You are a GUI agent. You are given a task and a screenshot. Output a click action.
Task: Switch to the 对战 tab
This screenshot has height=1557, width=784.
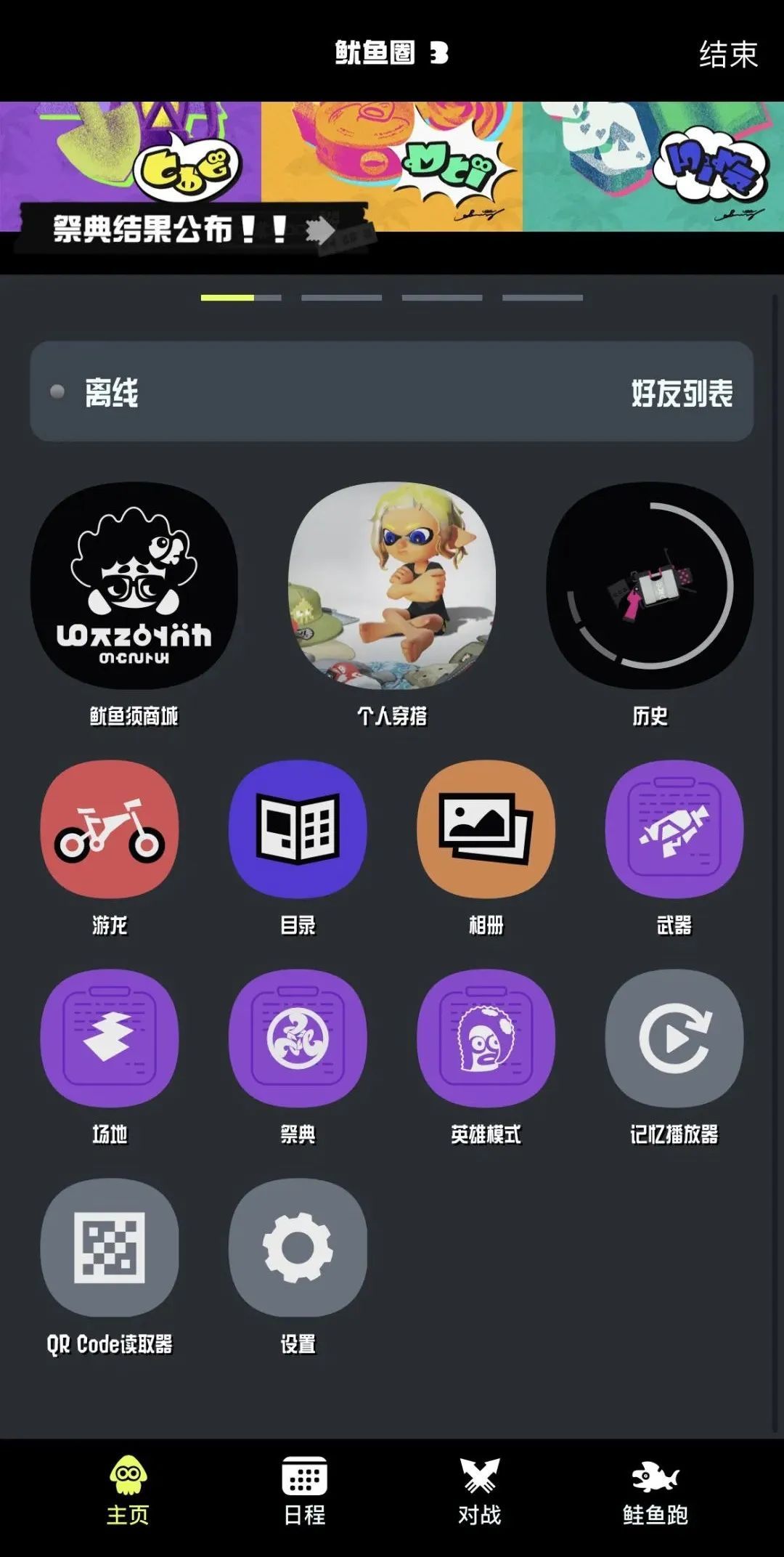click(480, 1492)
